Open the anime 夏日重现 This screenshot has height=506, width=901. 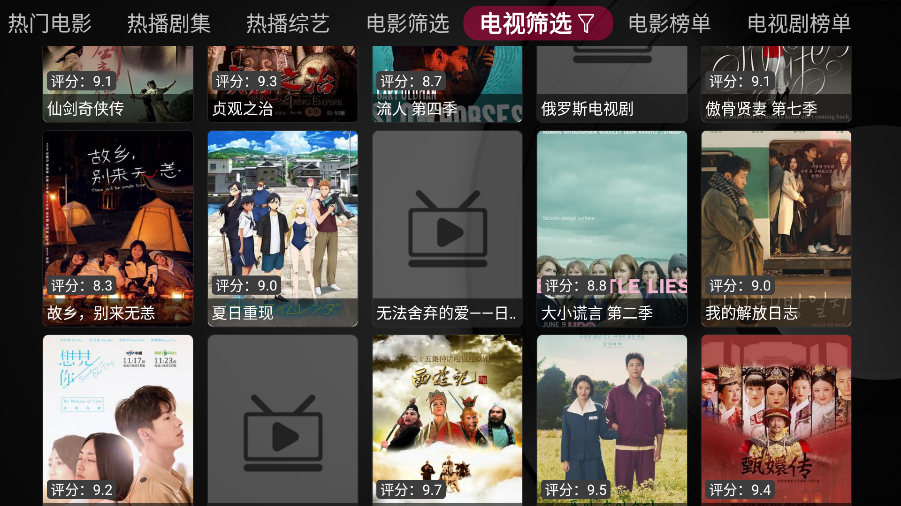[283, 228]
